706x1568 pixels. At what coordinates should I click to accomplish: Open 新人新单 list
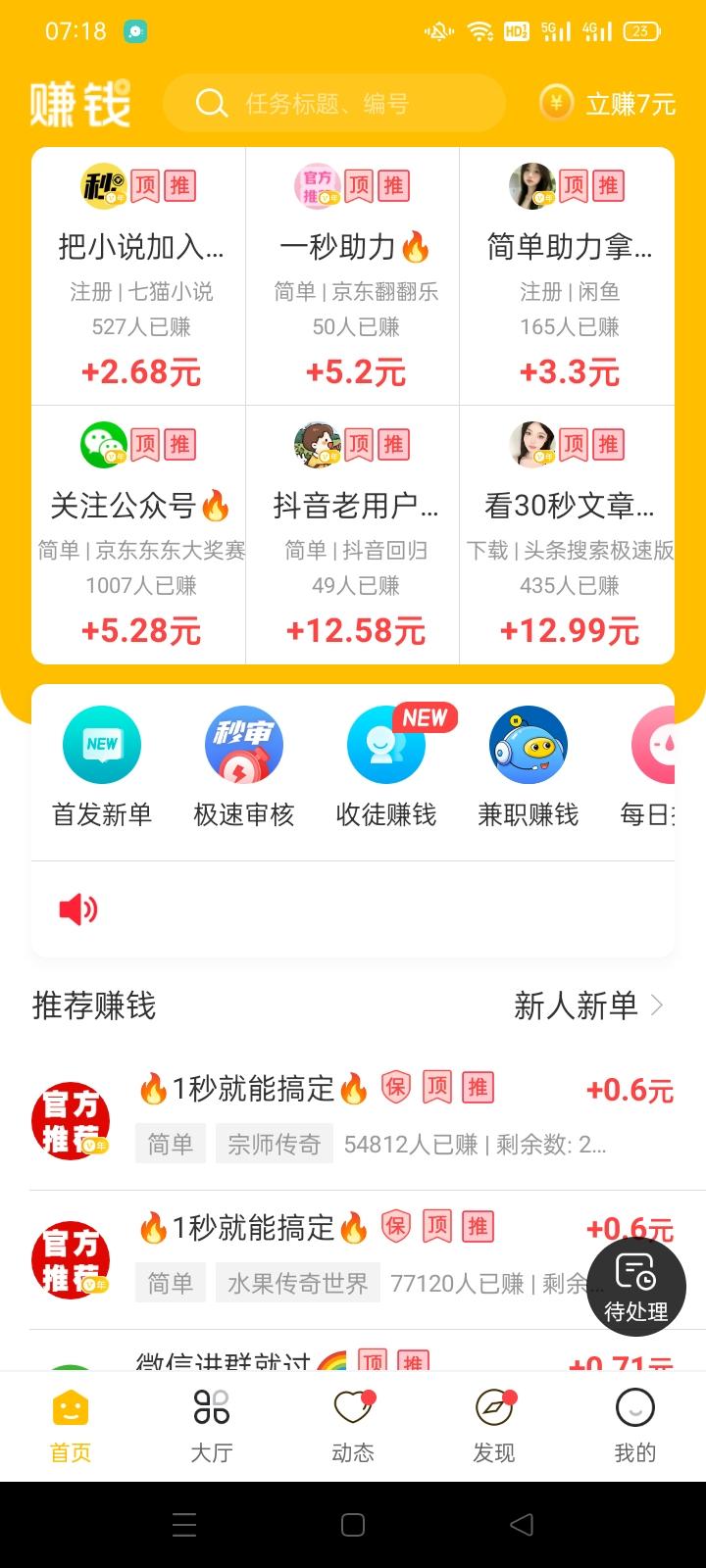588,1005
